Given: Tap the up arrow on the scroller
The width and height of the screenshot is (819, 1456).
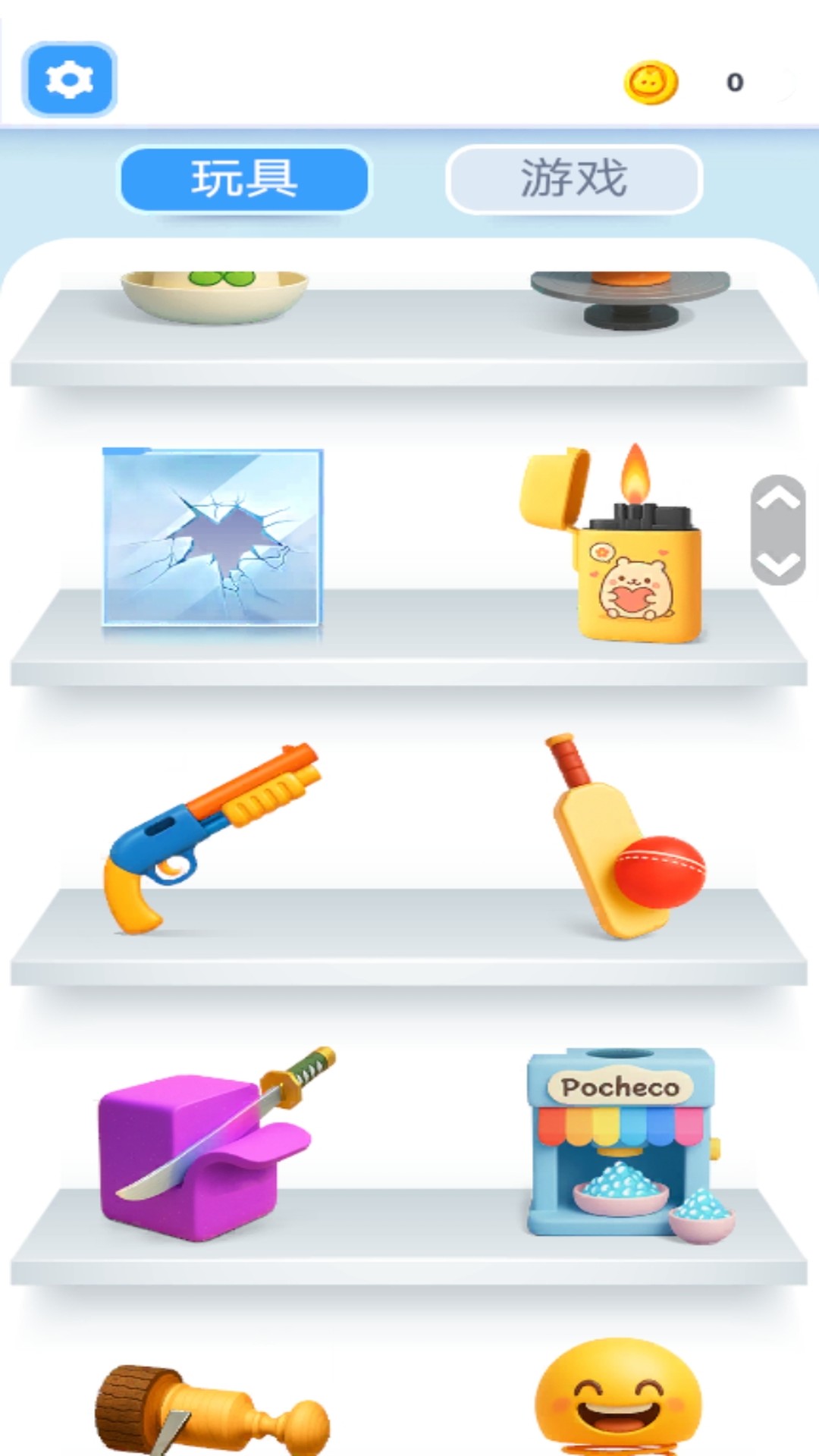Looking at the screenshot, I should click(x=778, y=500).
